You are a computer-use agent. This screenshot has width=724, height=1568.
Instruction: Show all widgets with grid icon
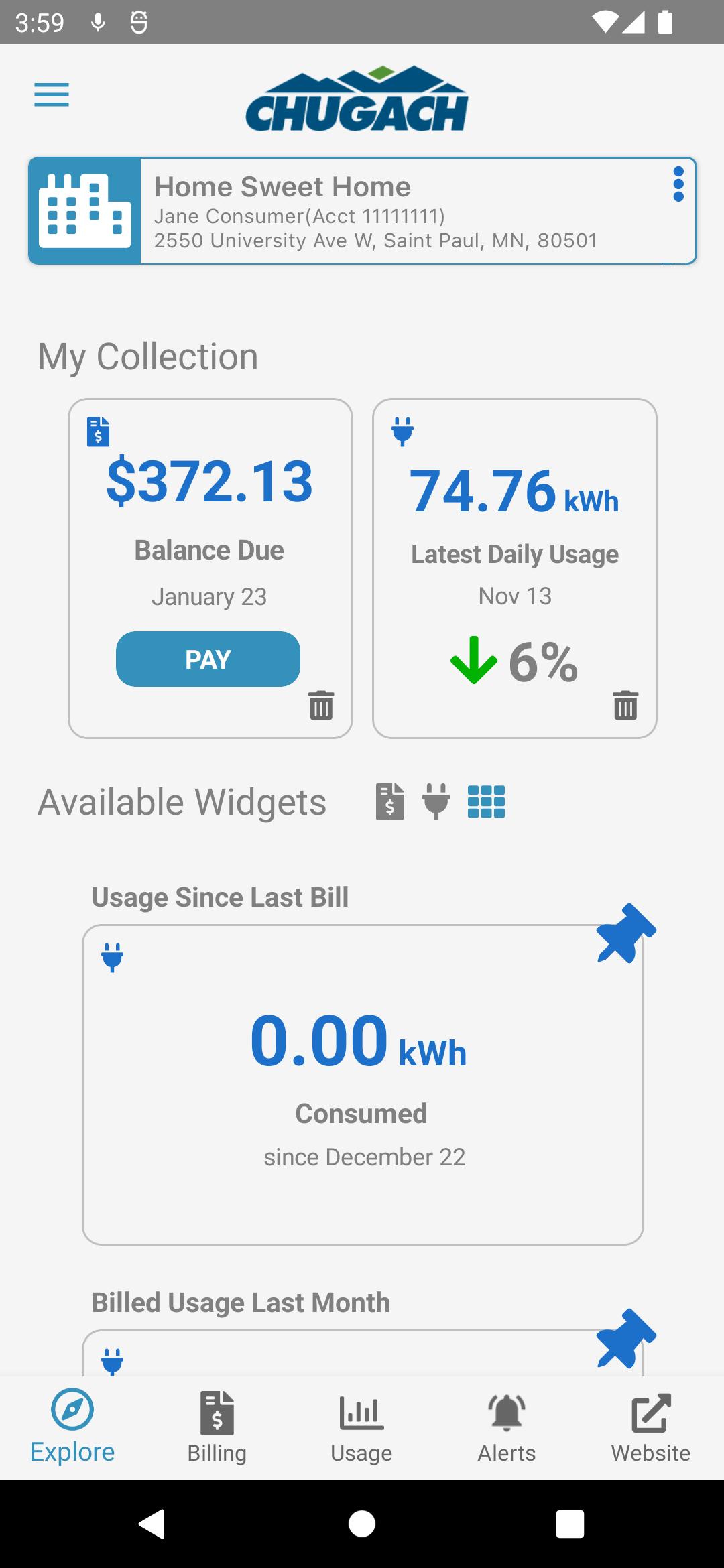(x=486, y=801)
